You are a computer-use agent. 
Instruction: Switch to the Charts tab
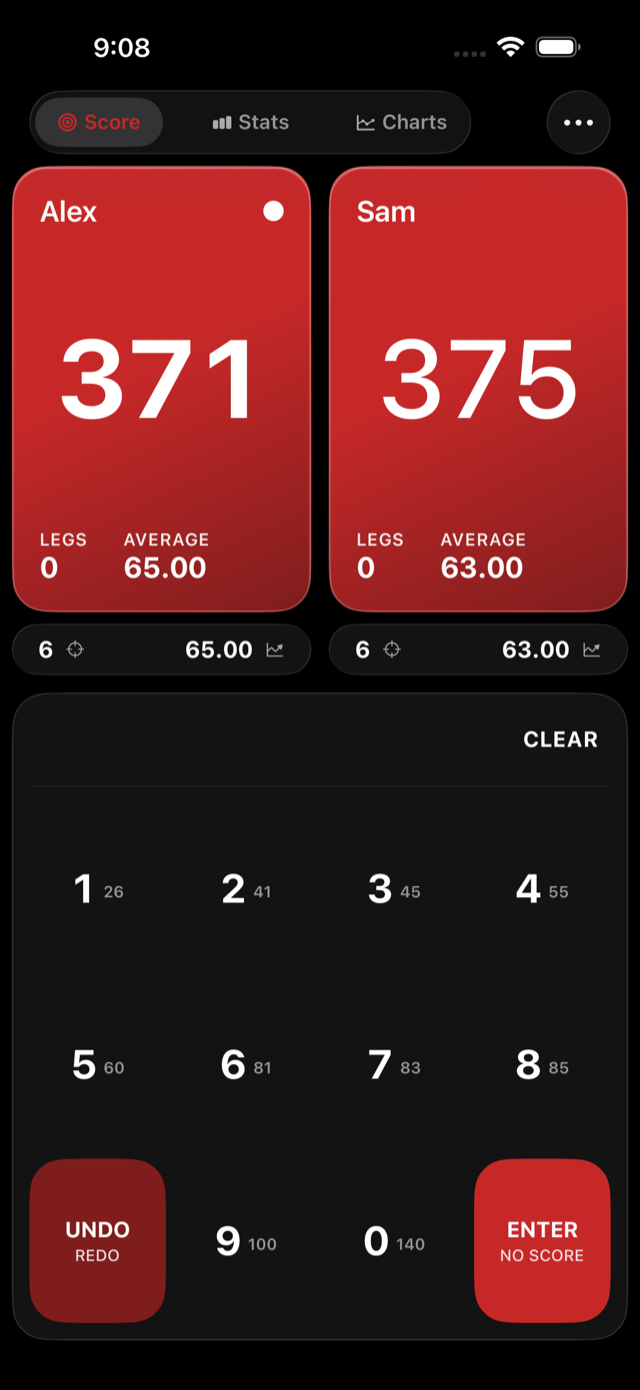(x=401, y=122)
